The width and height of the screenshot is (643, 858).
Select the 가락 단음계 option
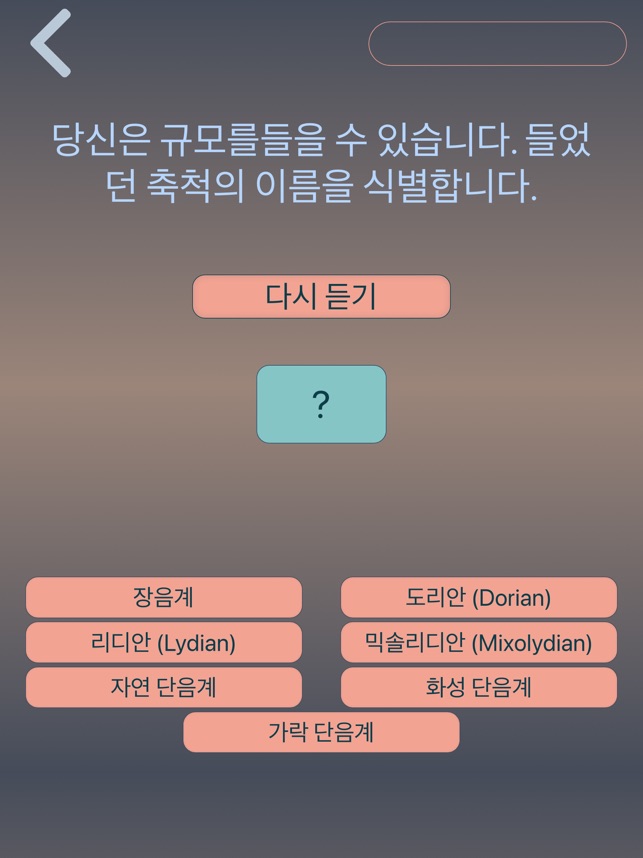[x=321, y=732]
